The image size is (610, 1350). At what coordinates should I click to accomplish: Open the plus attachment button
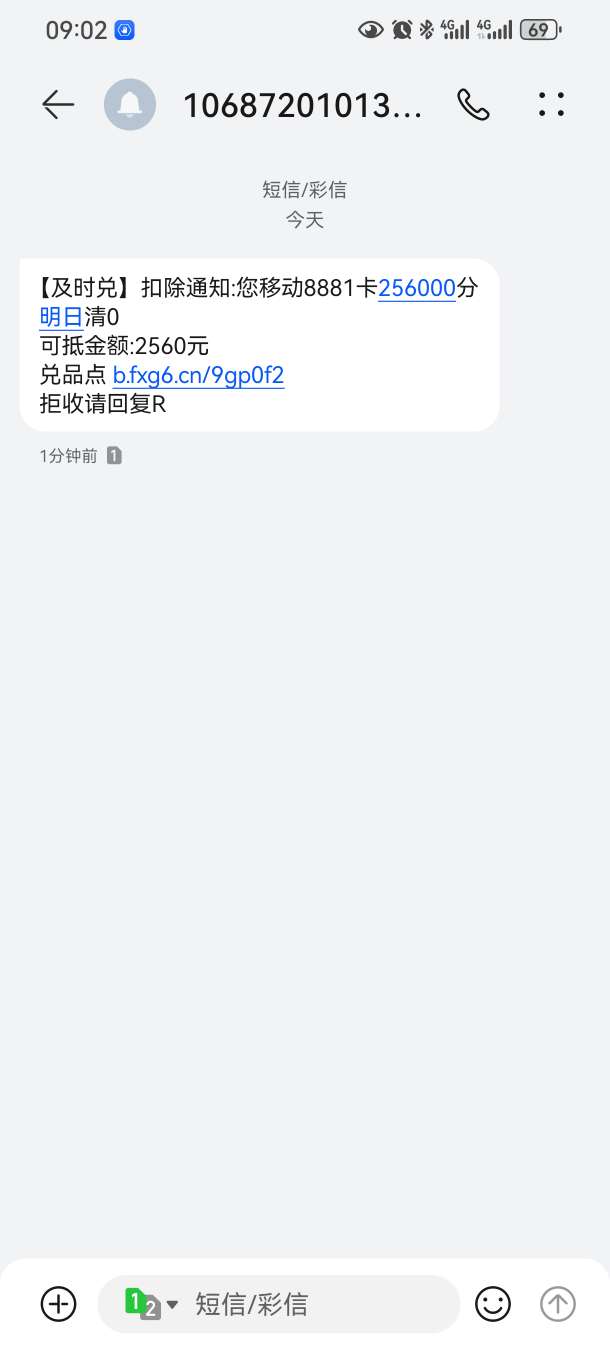pyautogui.click(x=58, y=1304)
